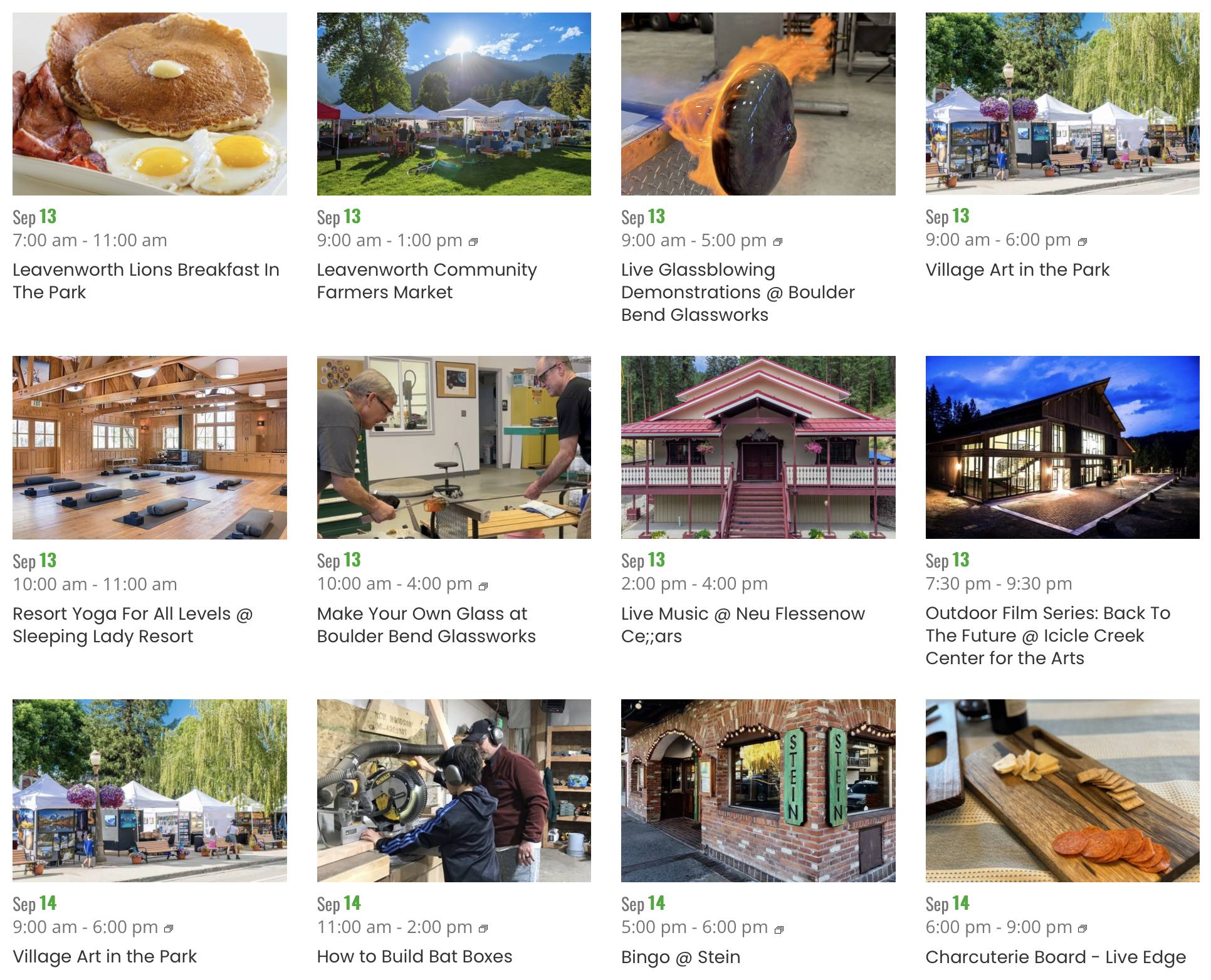Tap the flaming glass piece photo
Image resolution: width=1211 pixels, height=980 pixels.
coord(758,104)
